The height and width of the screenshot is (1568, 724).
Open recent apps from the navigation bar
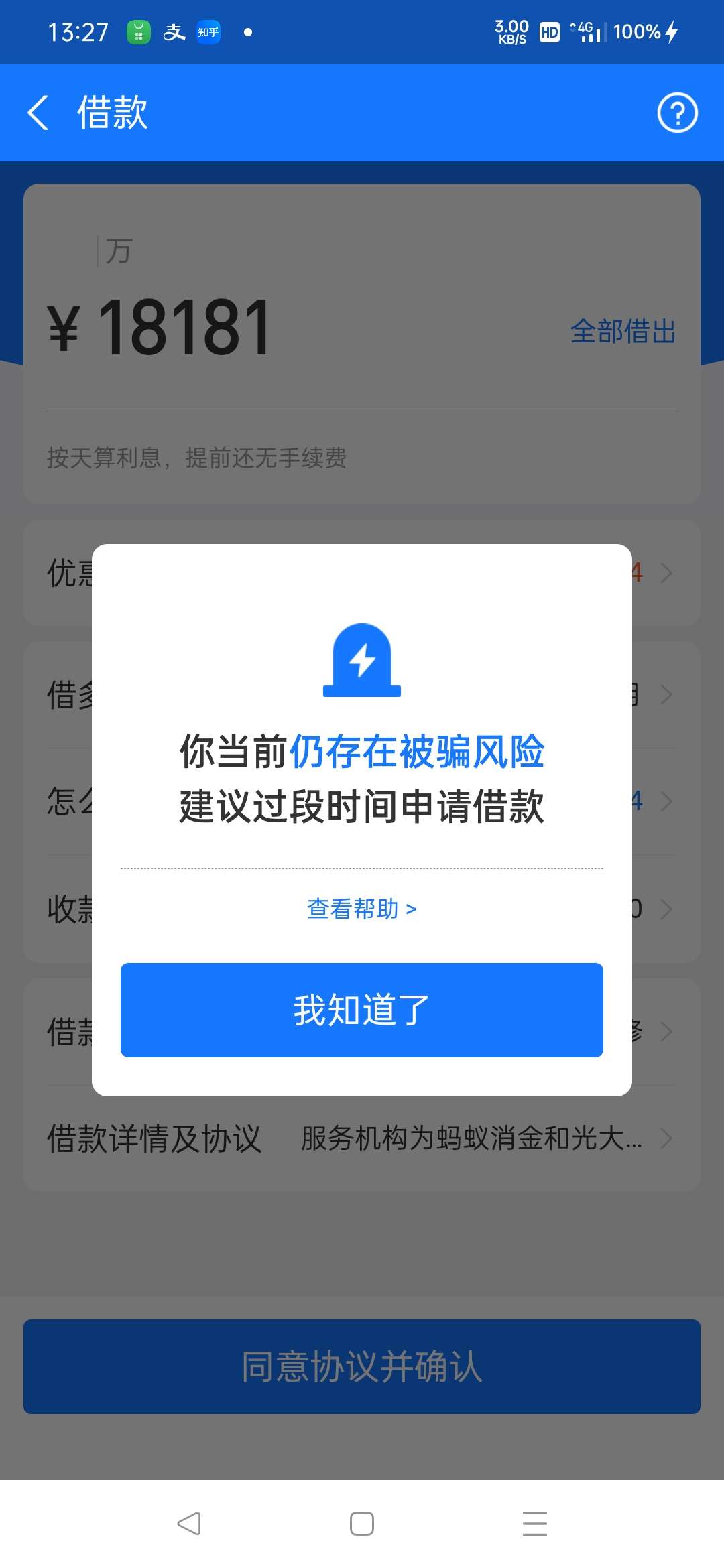(534, 1523)
